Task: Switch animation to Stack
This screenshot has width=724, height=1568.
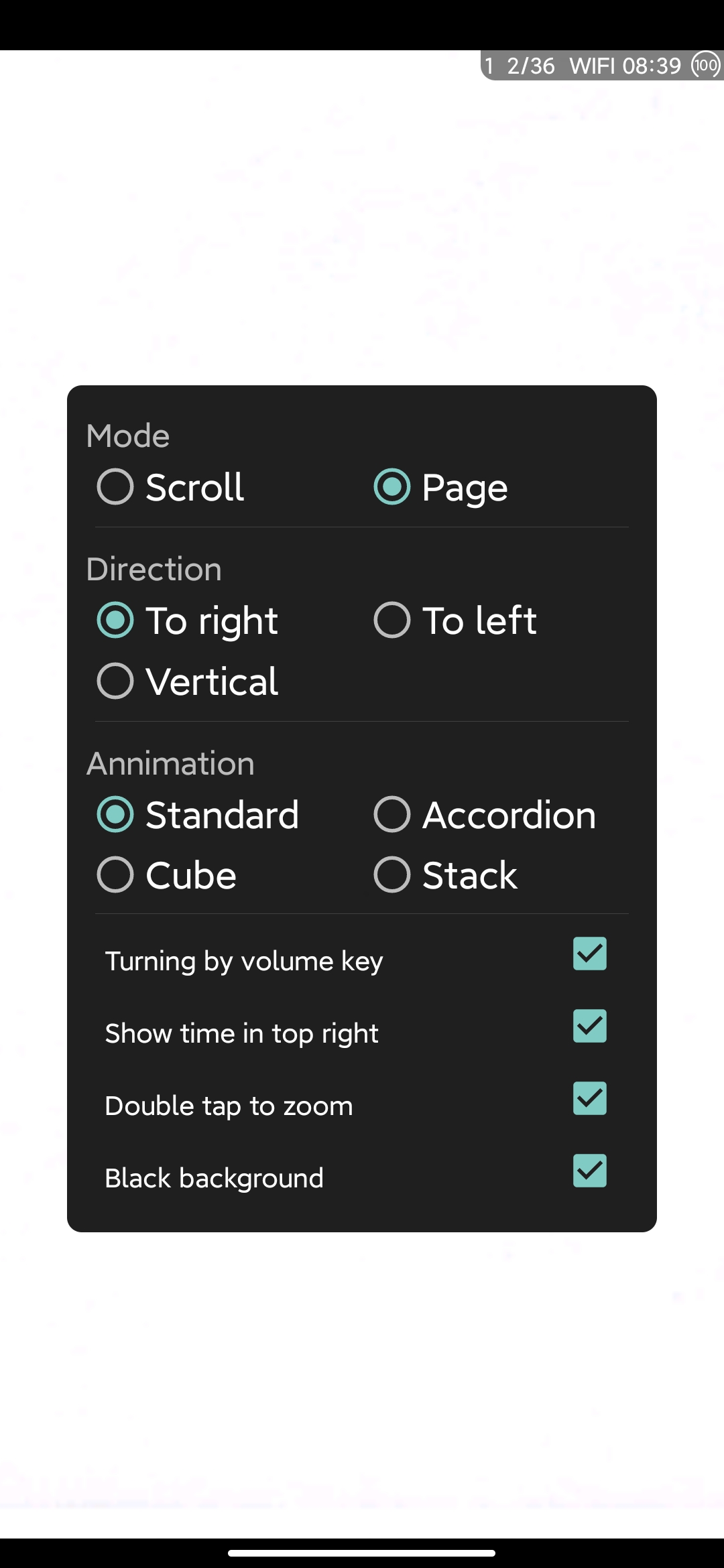Action: point(446,875)
